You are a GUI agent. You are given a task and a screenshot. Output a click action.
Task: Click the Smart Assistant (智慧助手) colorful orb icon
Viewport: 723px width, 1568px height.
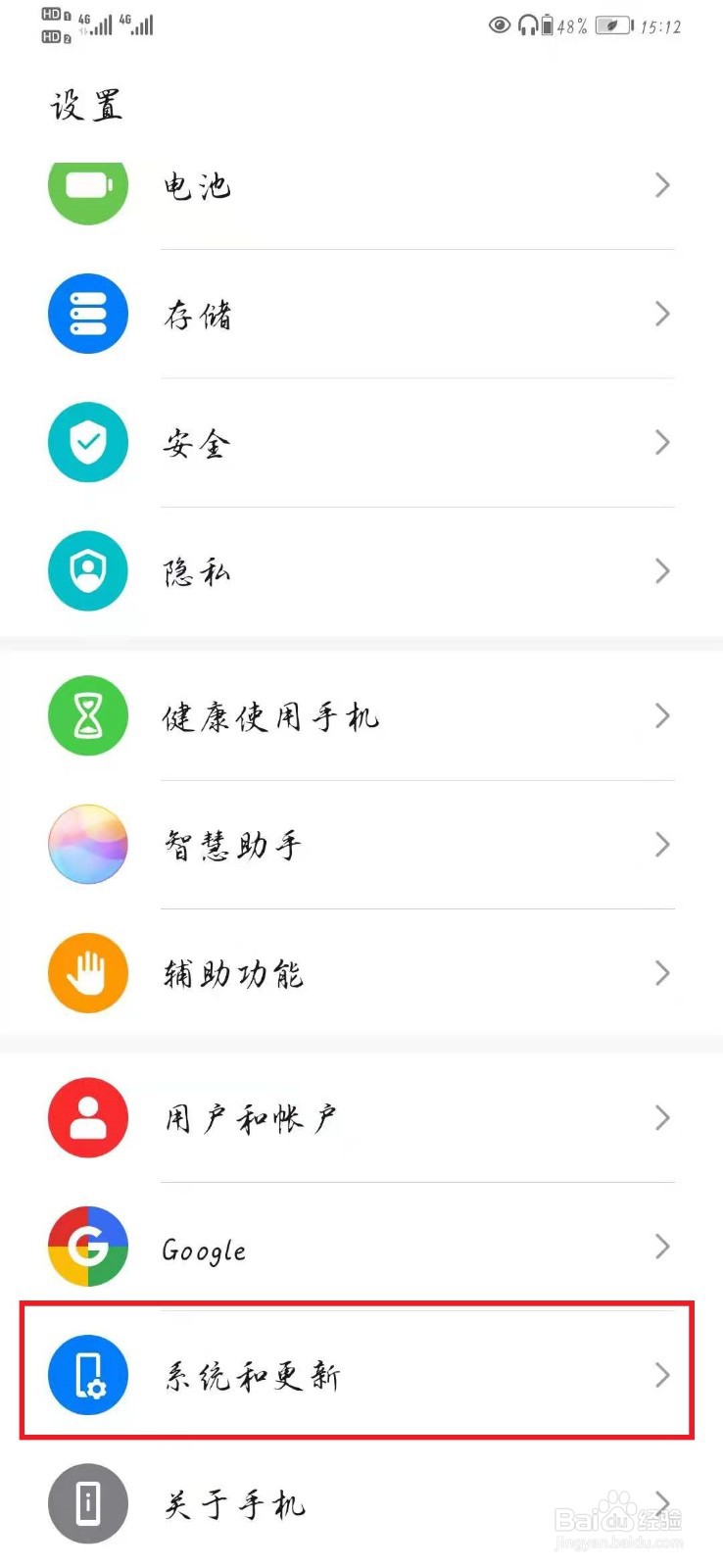(87, 845)
